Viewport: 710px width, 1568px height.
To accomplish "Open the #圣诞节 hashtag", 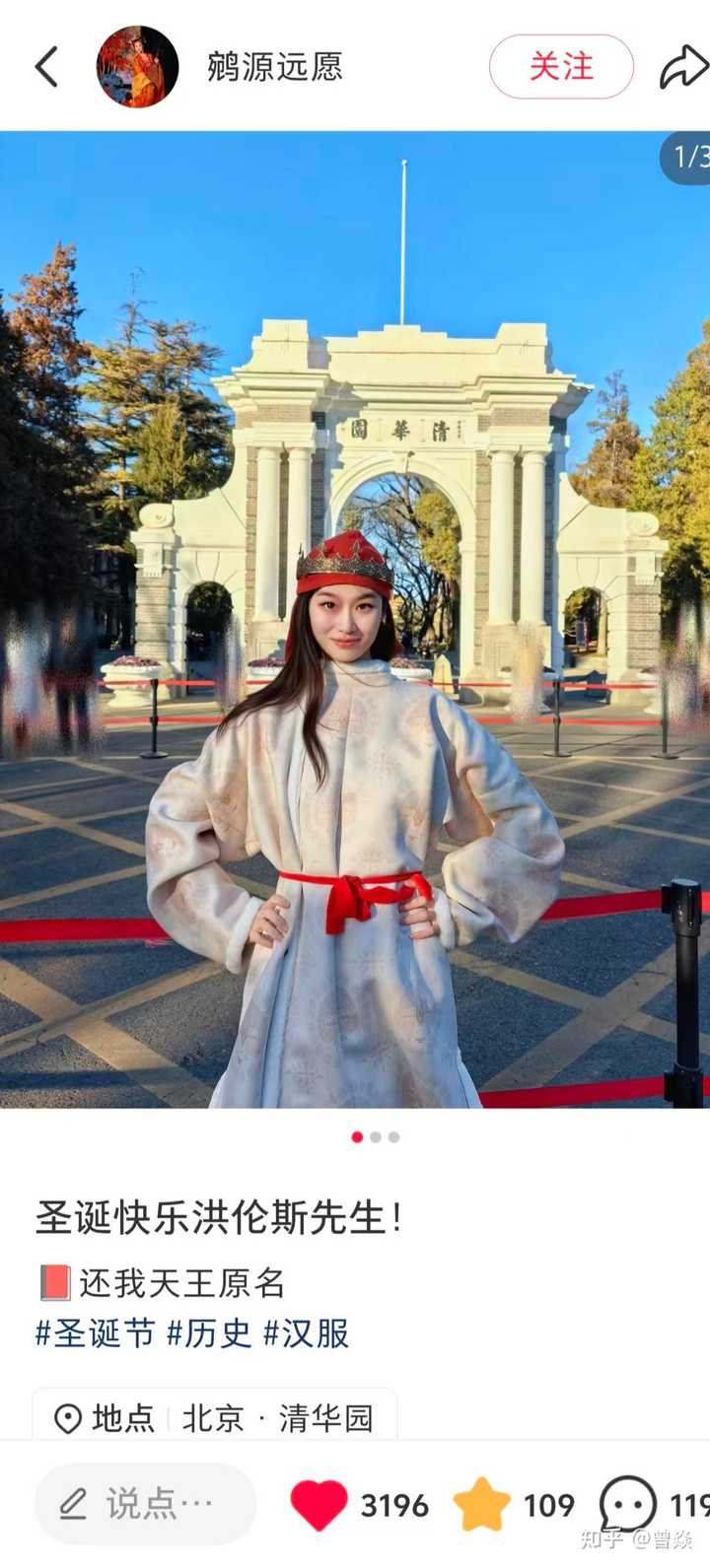I will click(x=95, y=1333).
